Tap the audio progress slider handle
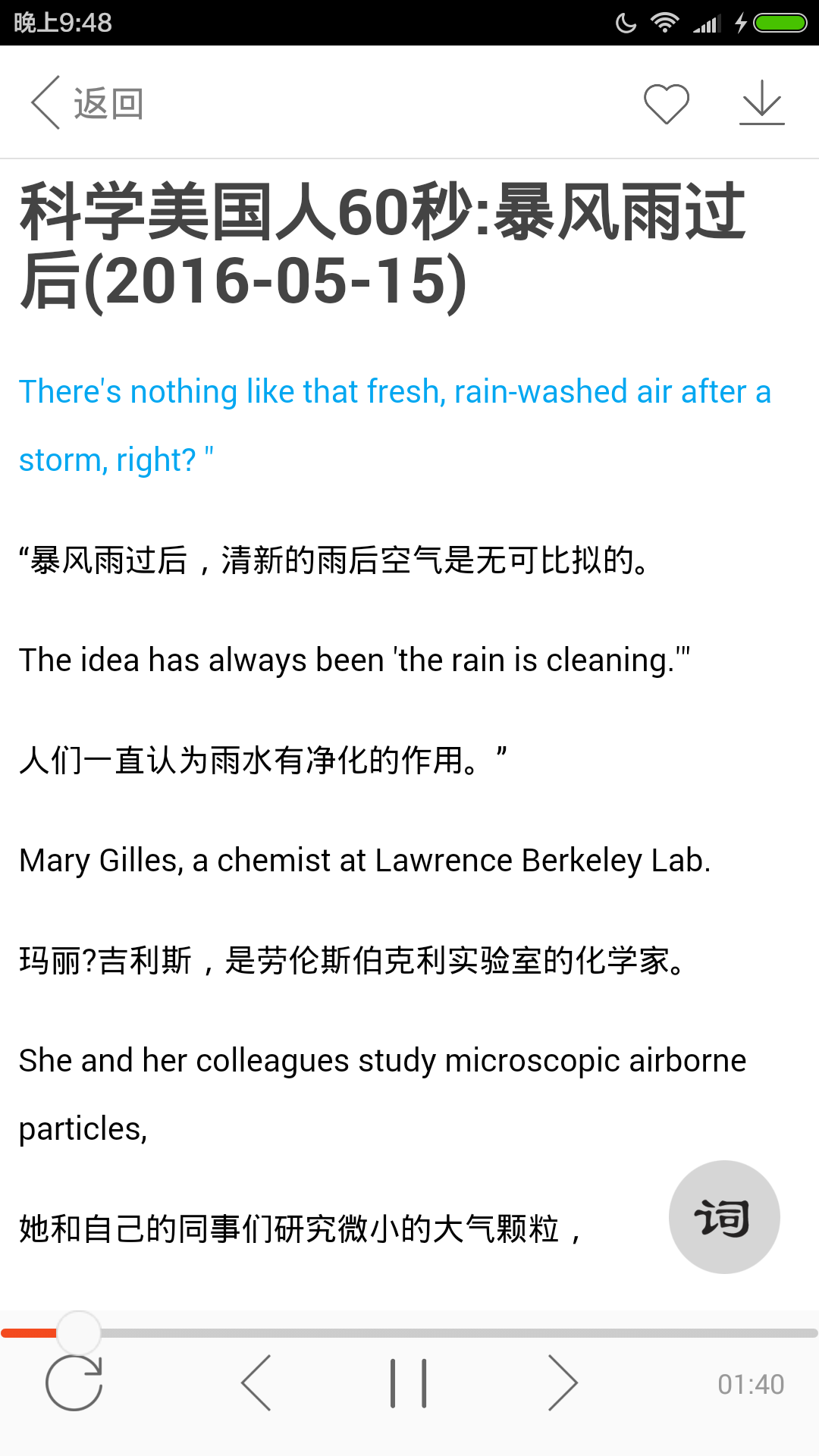The width and height of the screenshot is (819, 1456). tap(78, 1332)
